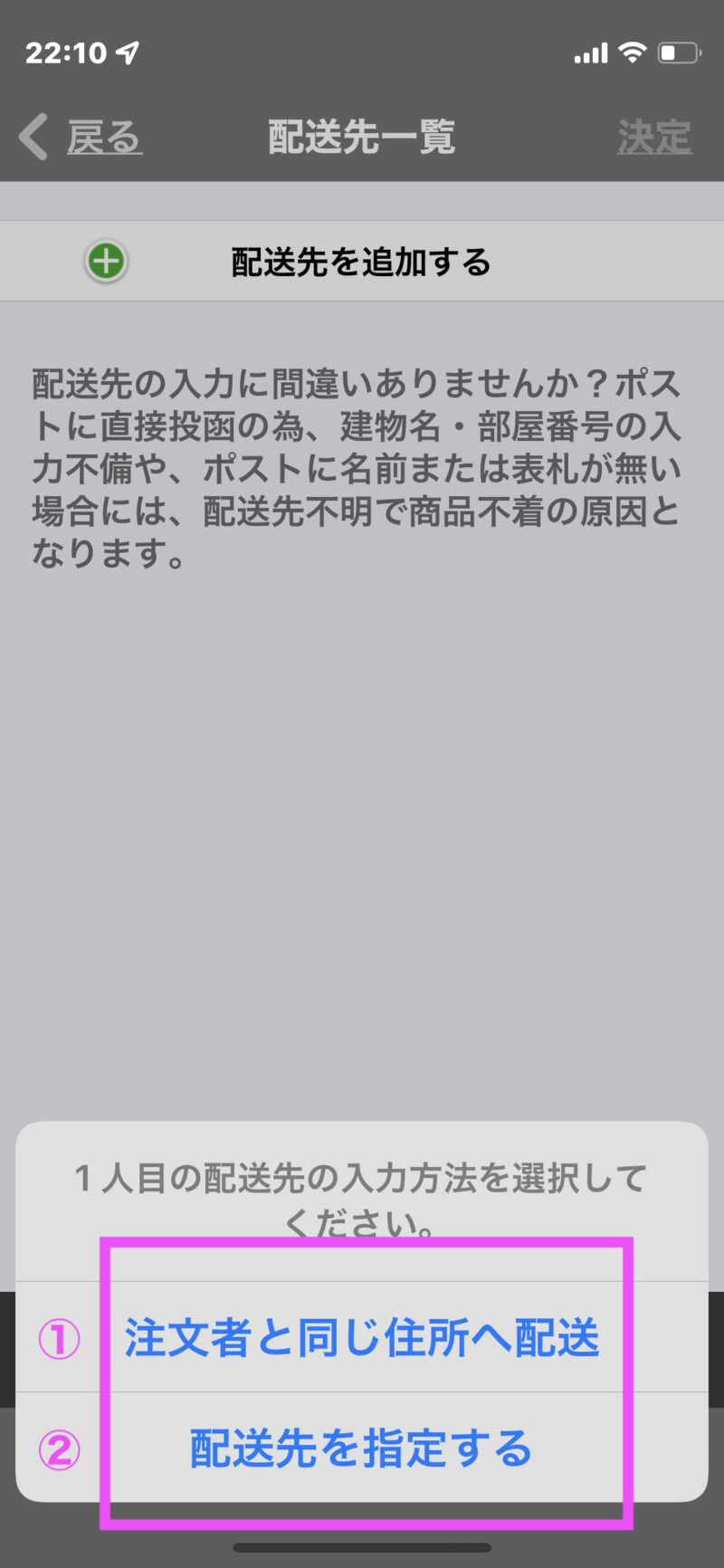
Task: Tap 配送先を追加する row
Action: coord(360,262)
